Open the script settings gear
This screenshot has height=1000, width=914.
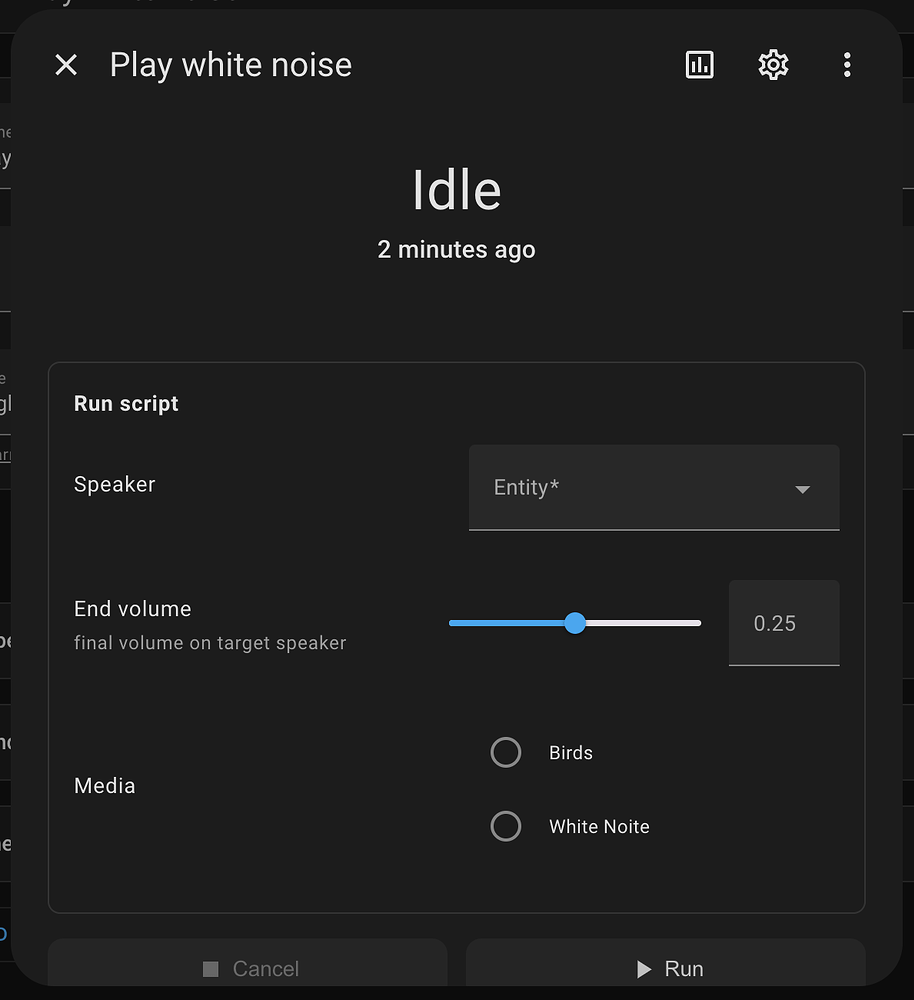tap(773, 65)
